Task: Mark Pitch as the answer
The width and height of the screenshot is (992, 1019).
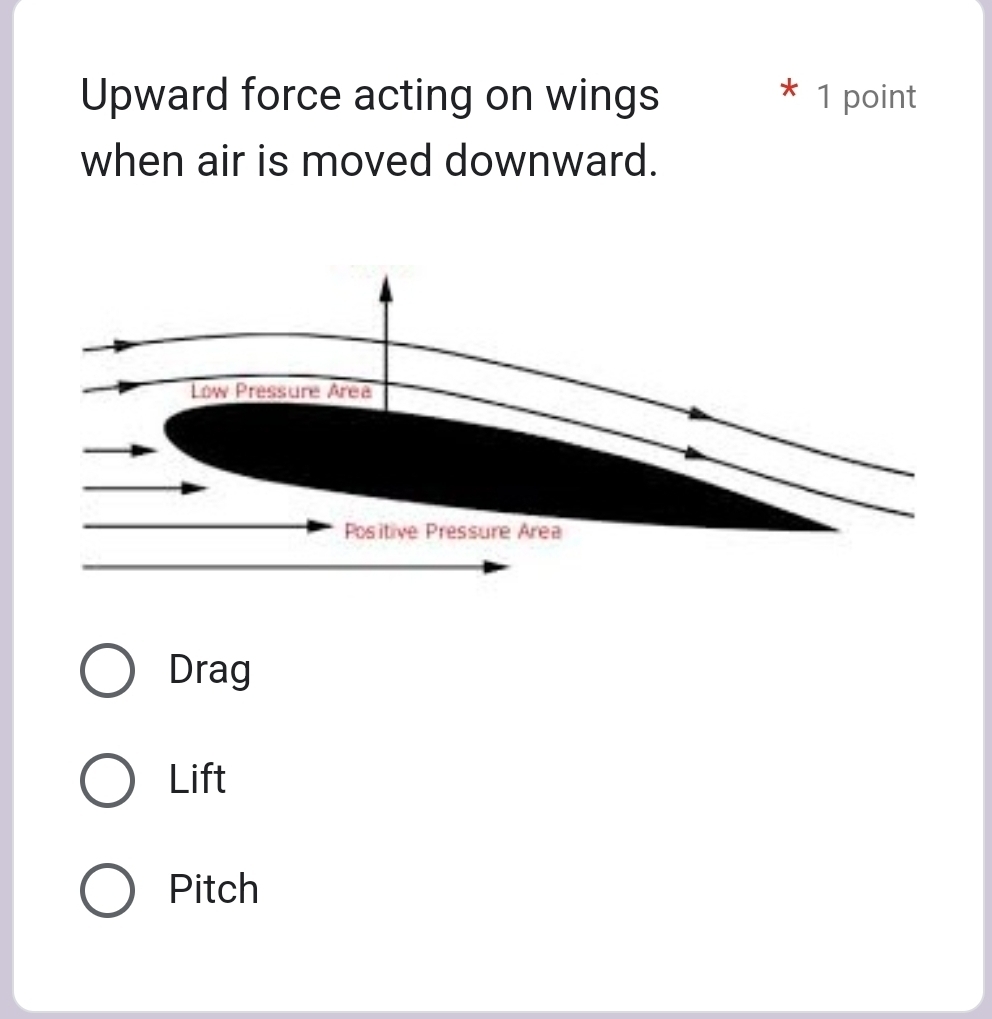Action: pos(107,890)
